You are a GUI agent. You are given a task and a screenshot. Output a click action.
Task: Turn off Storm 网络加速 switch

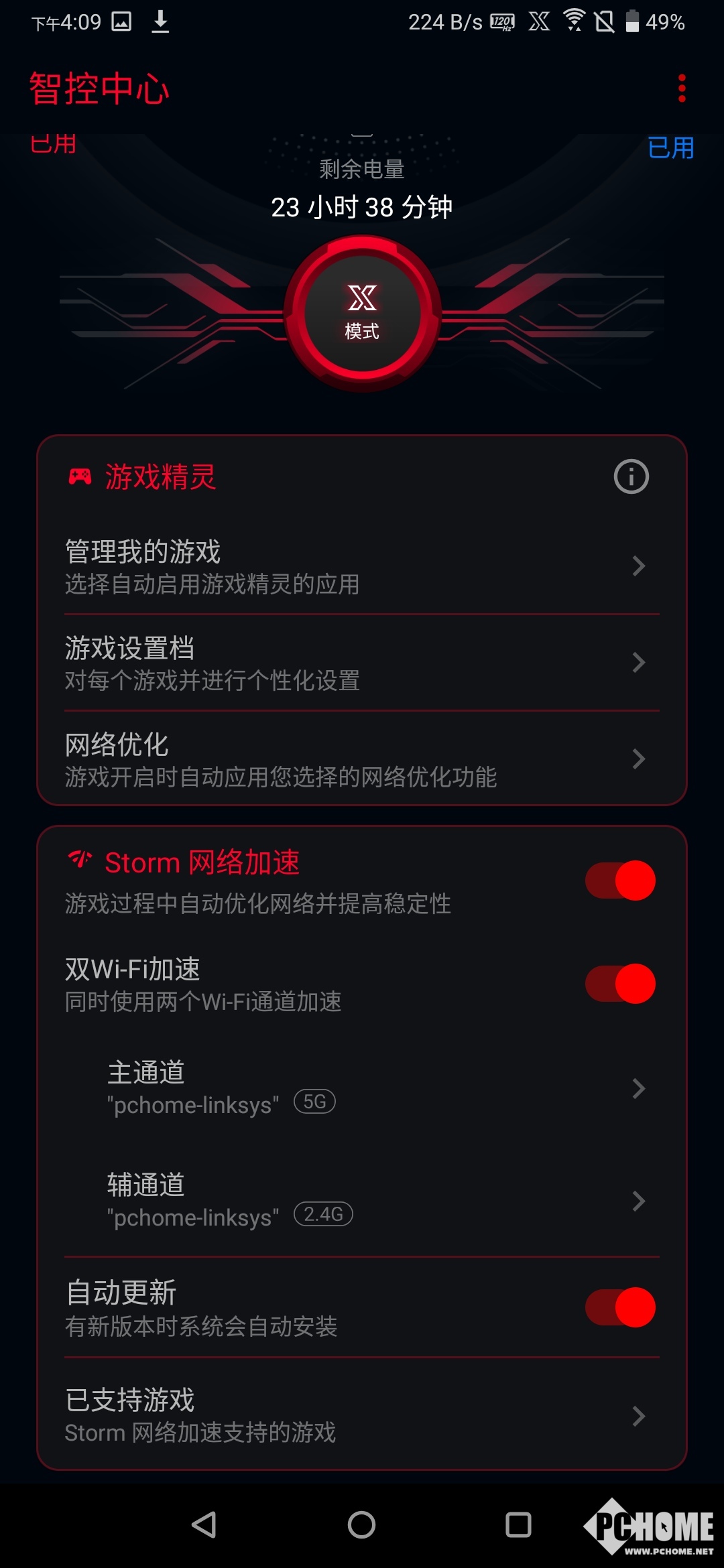pos(620,880)
